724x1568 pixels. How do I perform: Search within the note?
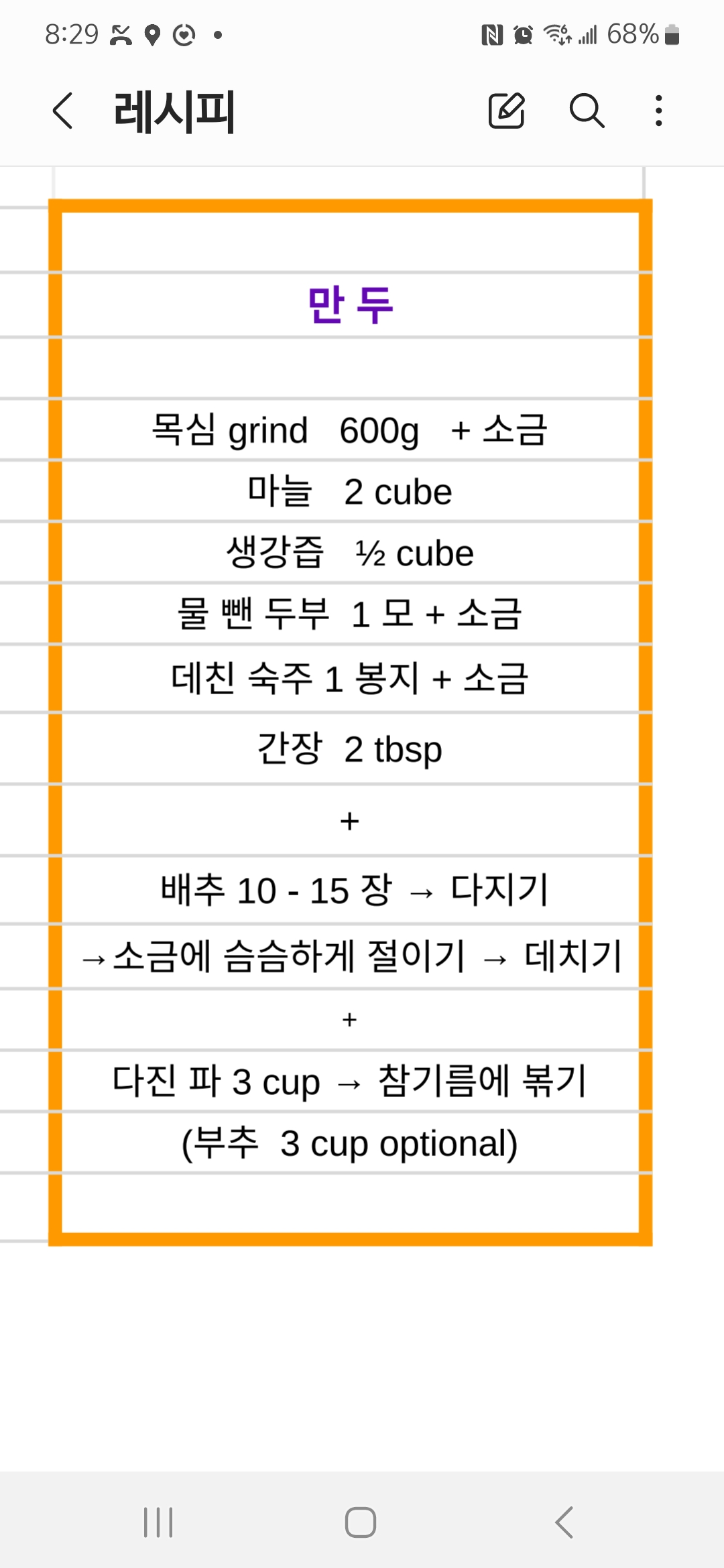click(x=587, y=111)
